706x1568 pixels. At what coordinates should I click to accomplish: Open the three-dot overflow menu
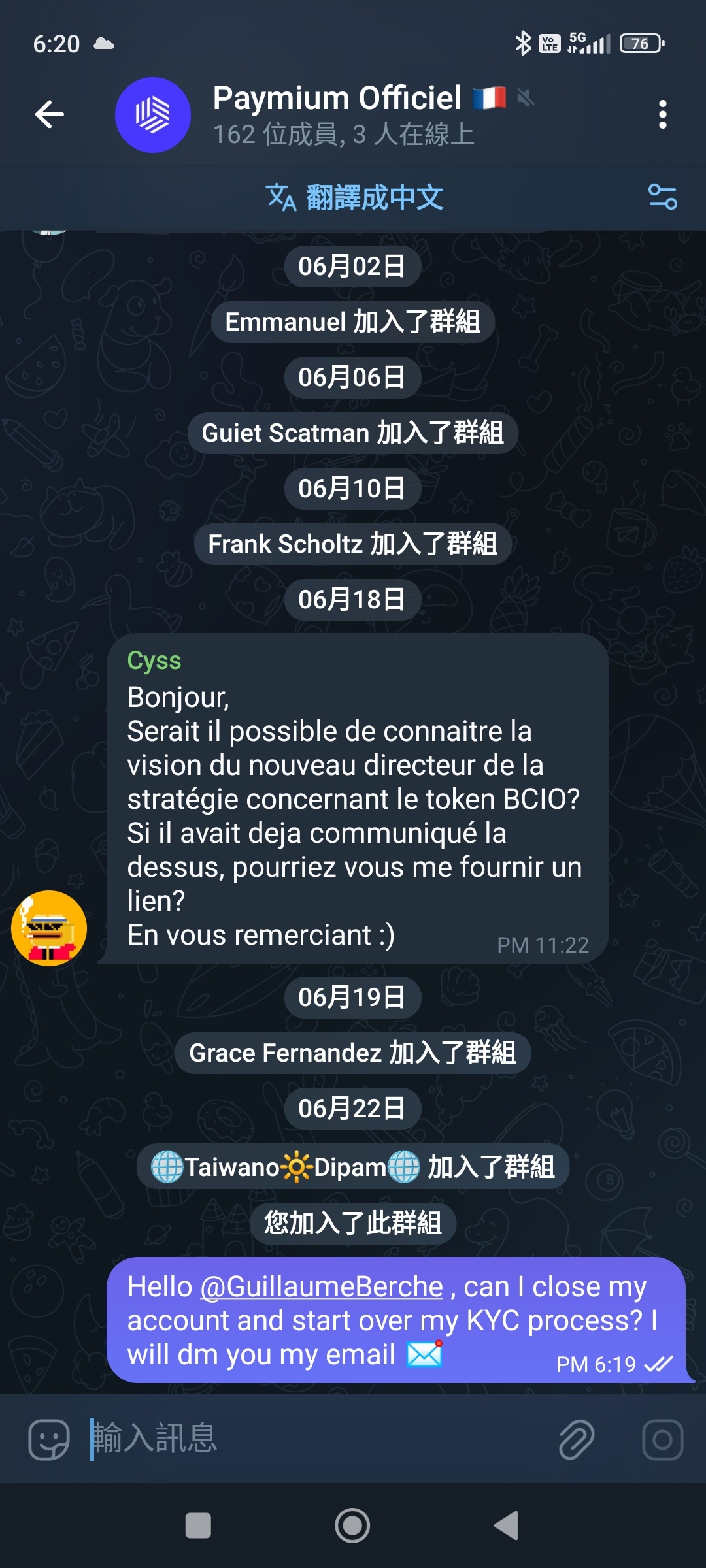tap(662, 115)
